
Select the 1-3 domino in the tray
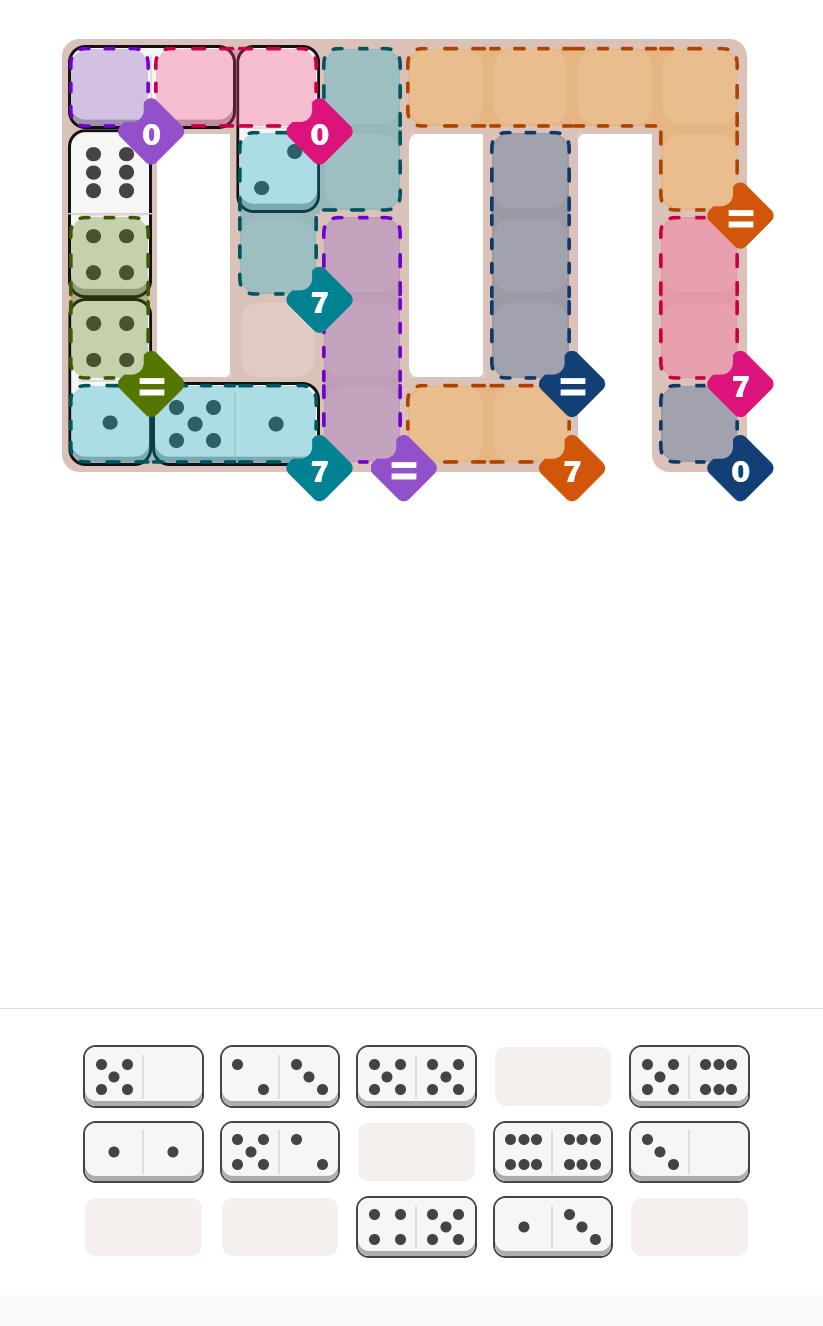[x=552, y=1226]
